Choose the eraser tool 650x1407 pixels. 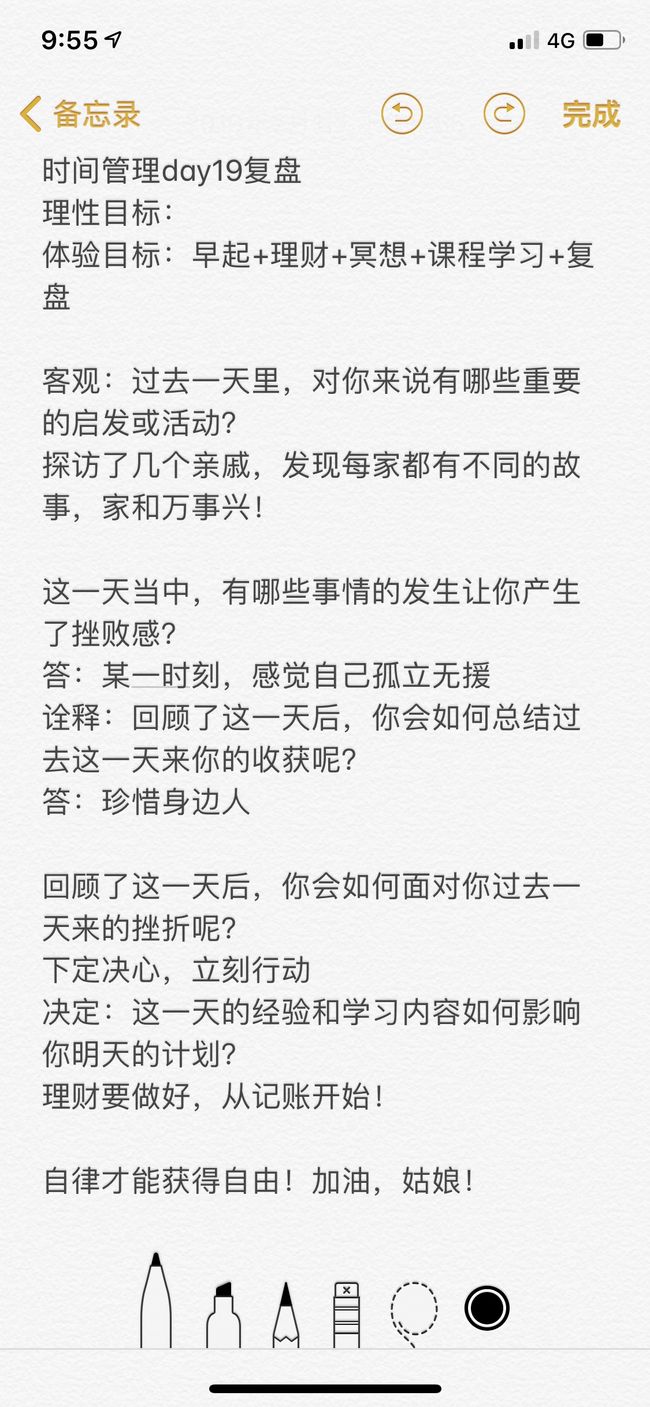(346, 1313)
